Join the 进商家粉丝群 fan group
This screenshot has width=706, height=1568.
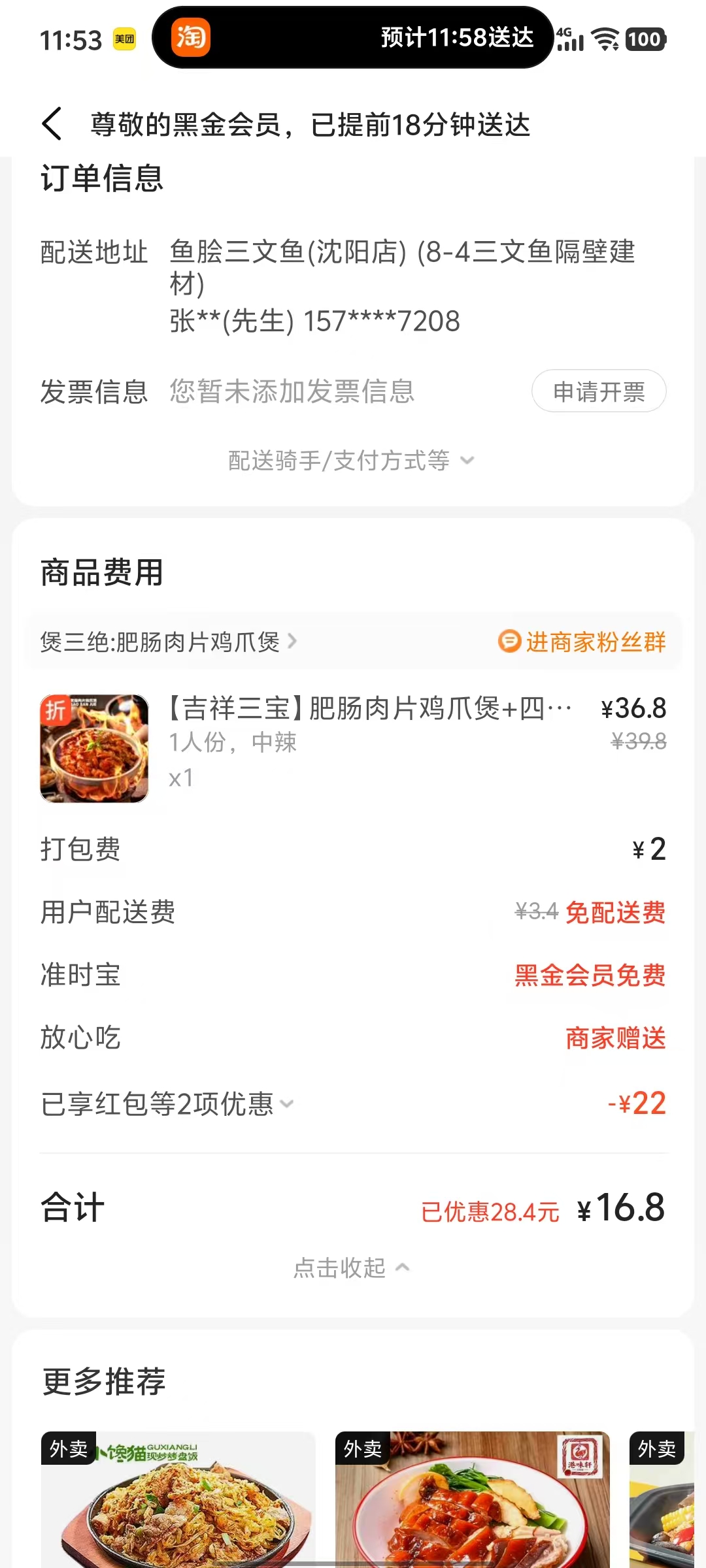tap(582, 642)
